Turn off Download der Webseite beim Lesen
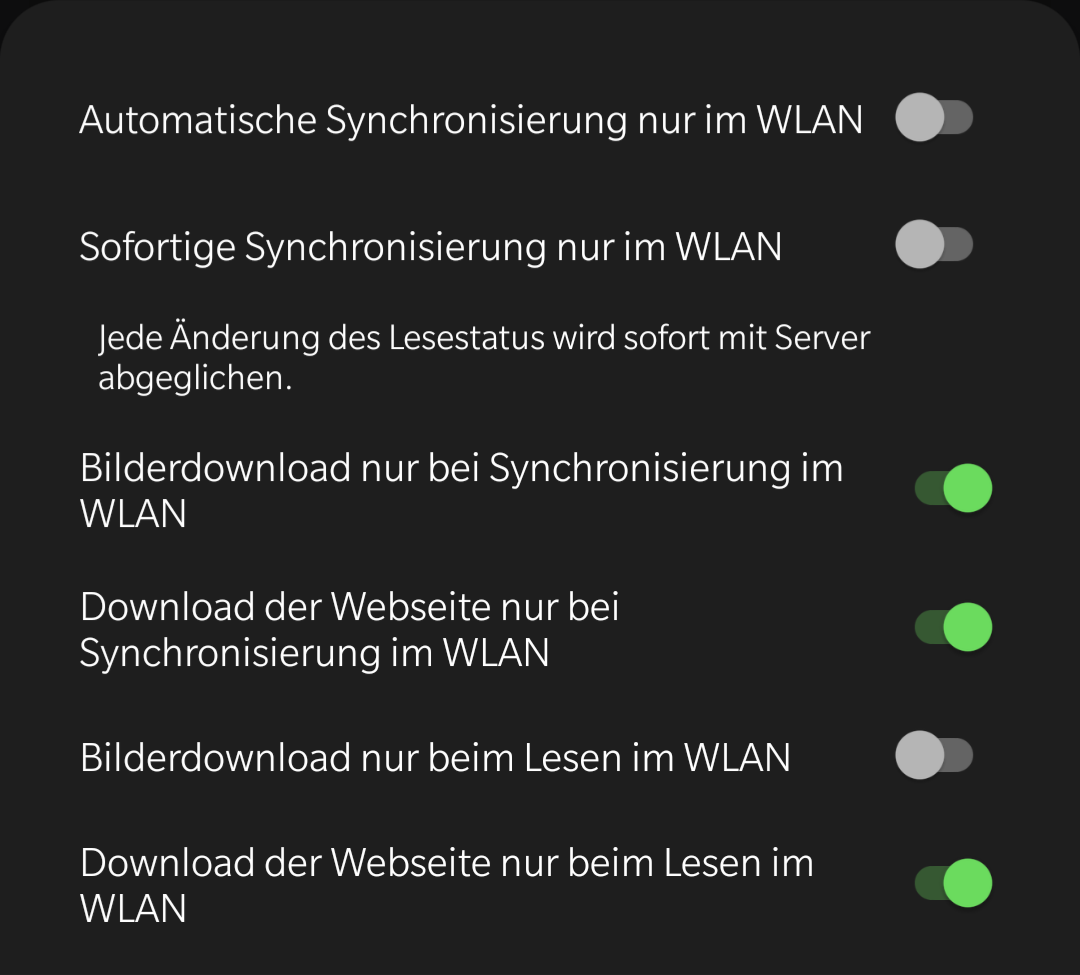Image resolution: width=1080 pixels, height=975 pixels. (x=953, y=883)
